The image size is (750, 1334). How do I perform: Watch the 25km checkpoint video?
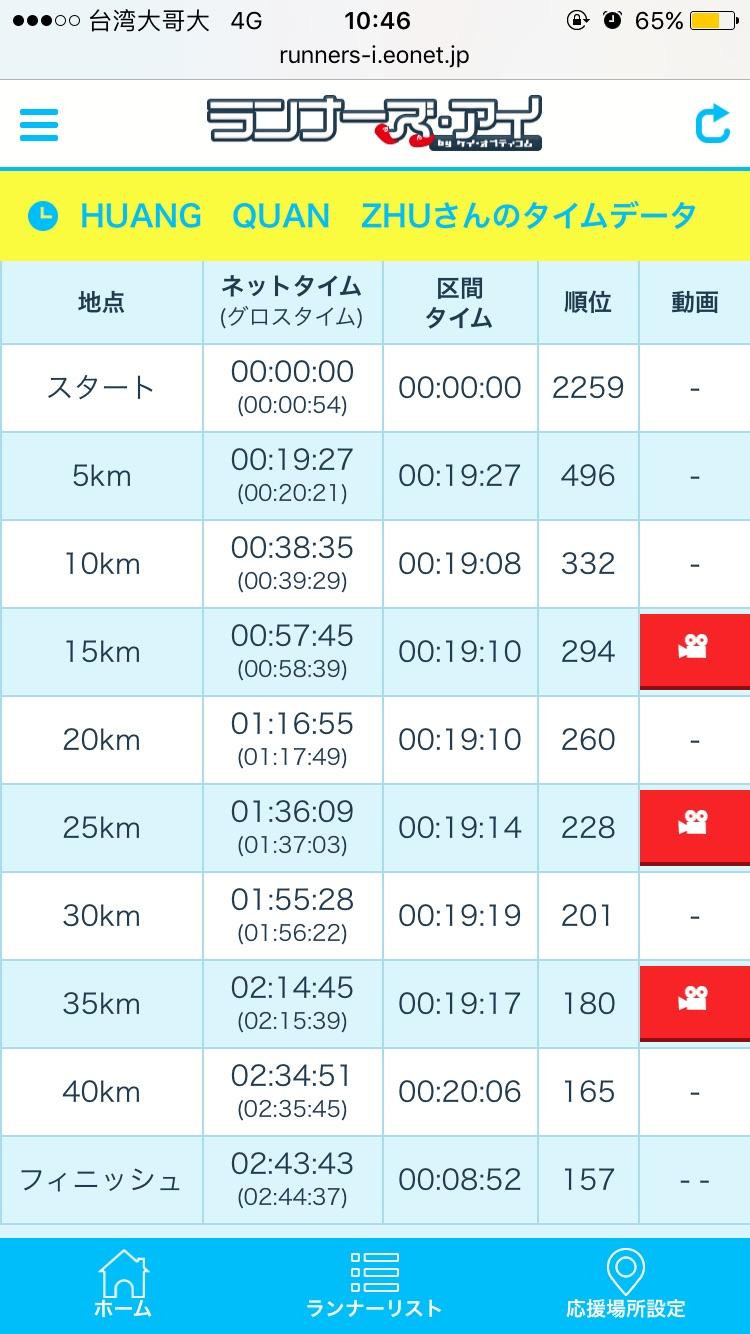(x=694, y=826)
